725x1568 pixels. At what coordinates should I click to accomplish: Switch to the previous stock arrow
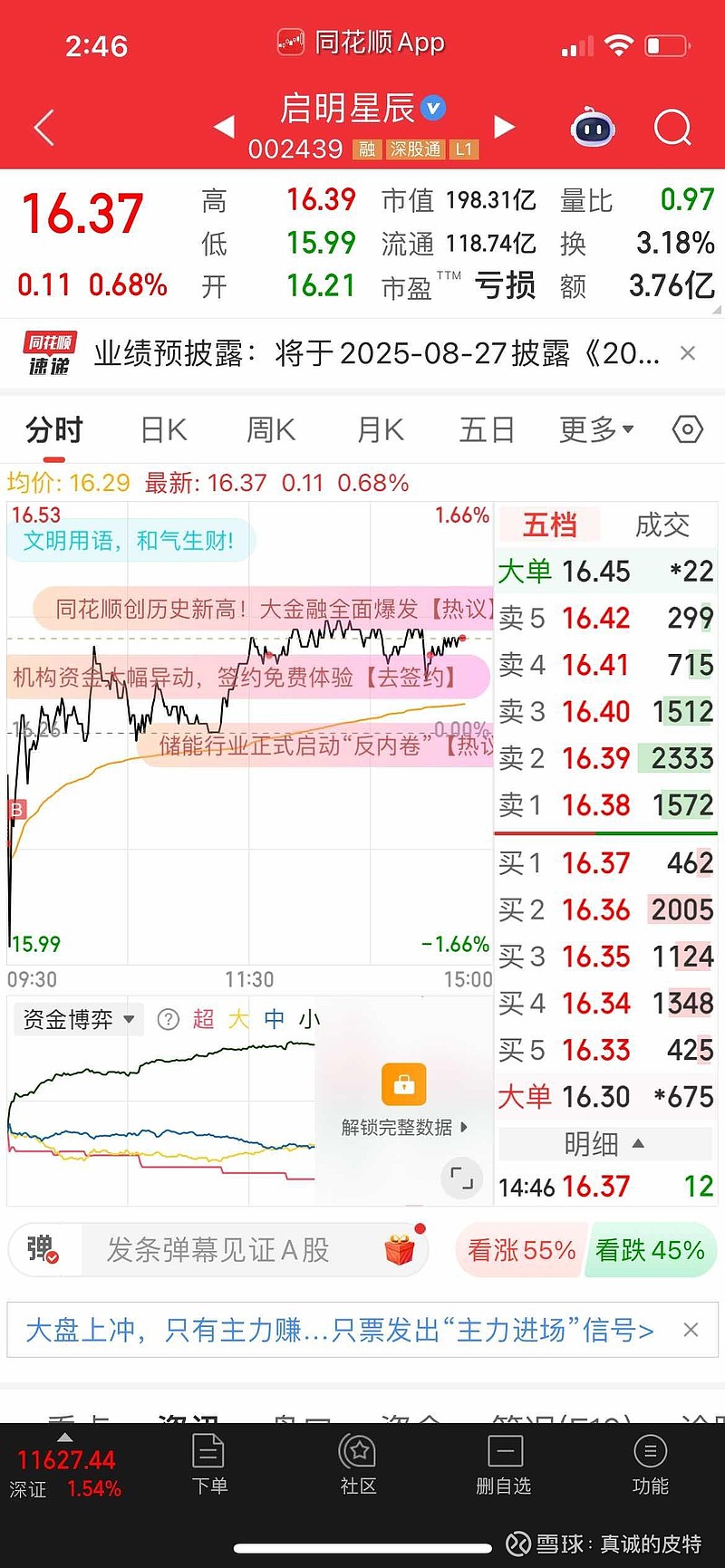[224, 128]
